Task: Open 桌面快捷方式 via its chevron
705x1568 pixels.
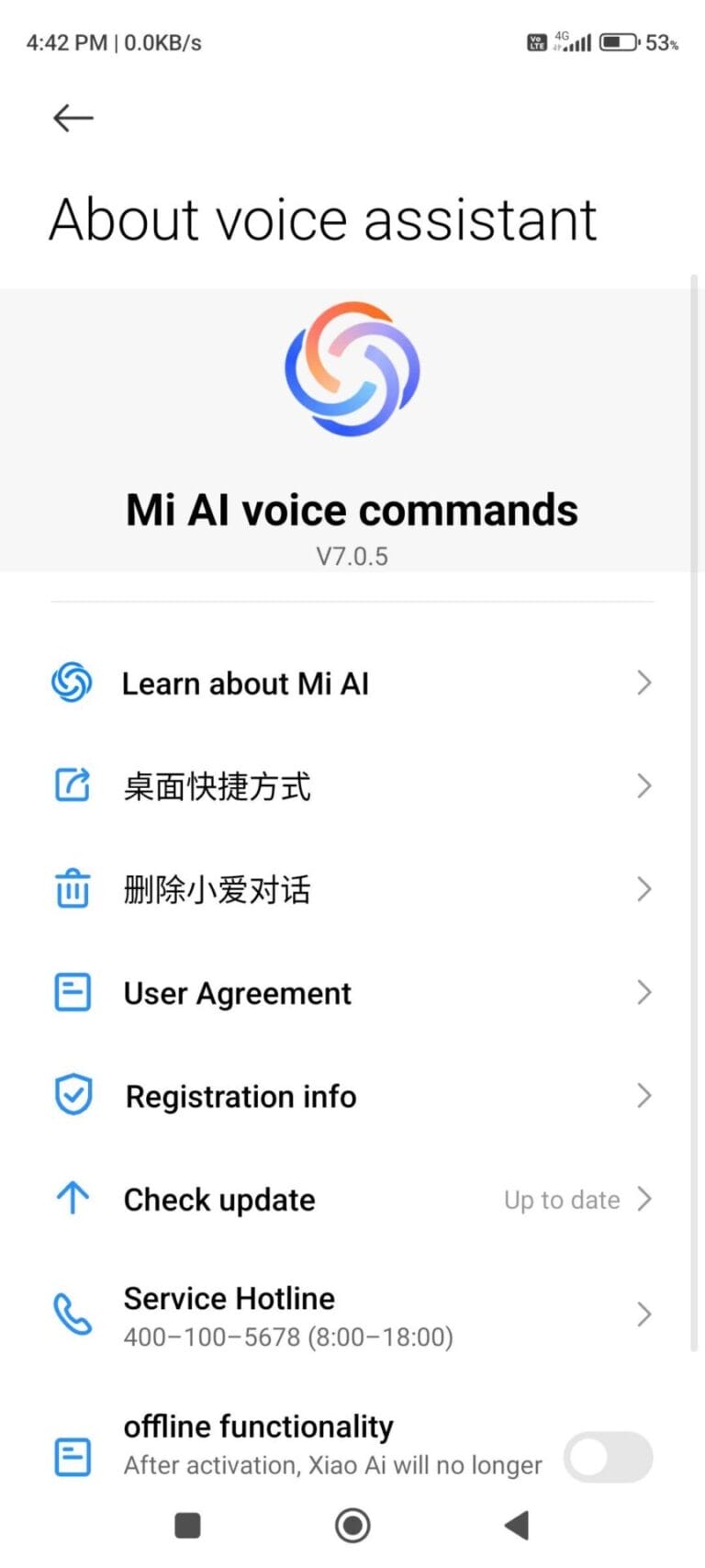Action: coord(643,786)
